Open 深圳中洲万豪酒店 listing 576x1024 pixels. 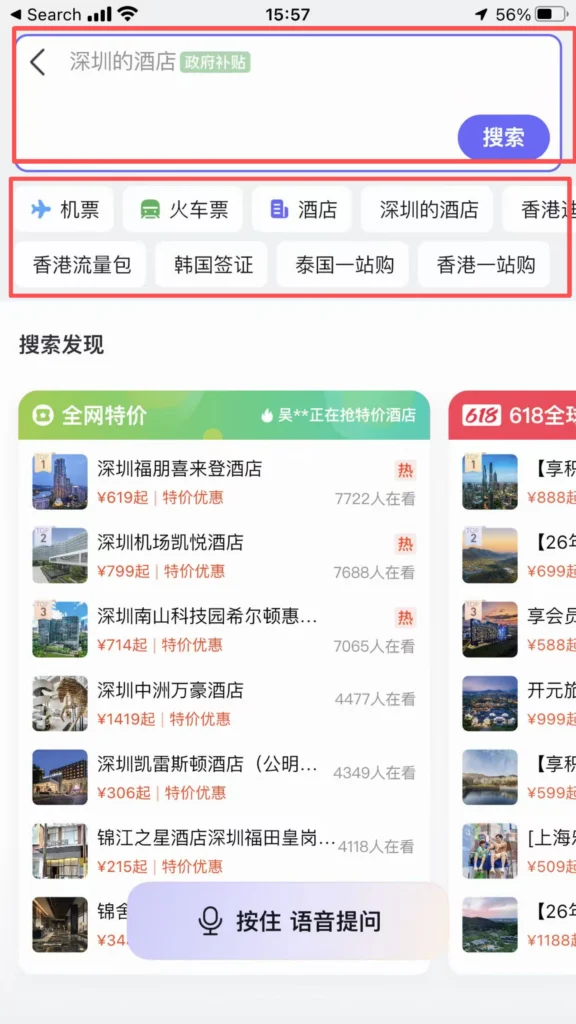[x=224, y=703]
